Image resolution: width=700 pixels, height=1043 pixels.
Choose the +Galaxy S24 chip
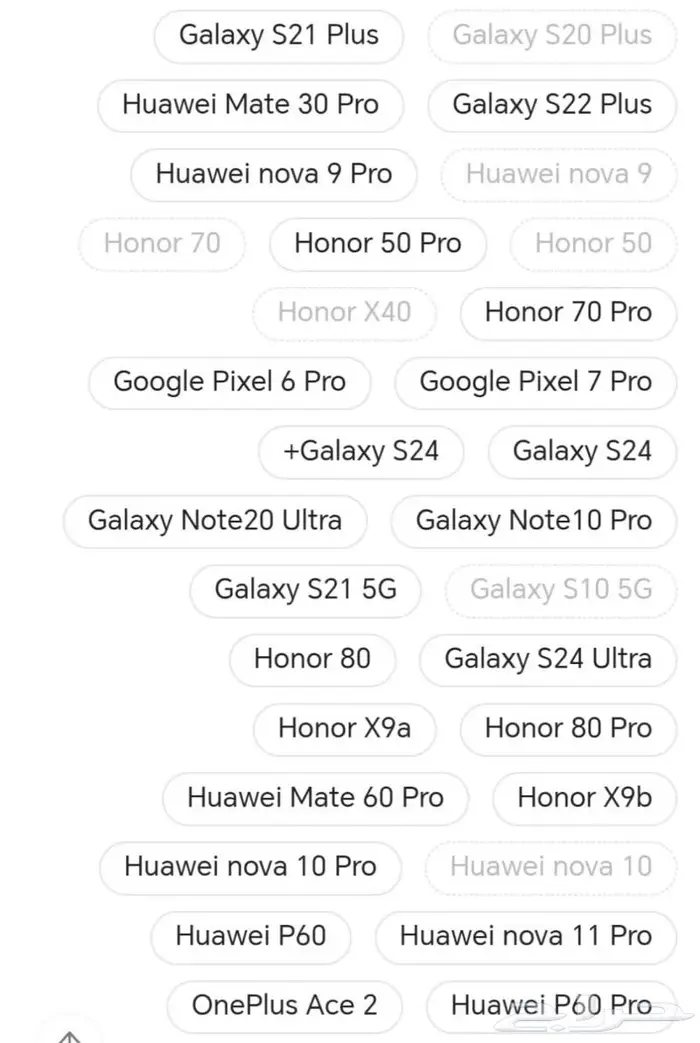tap(360, 451)
